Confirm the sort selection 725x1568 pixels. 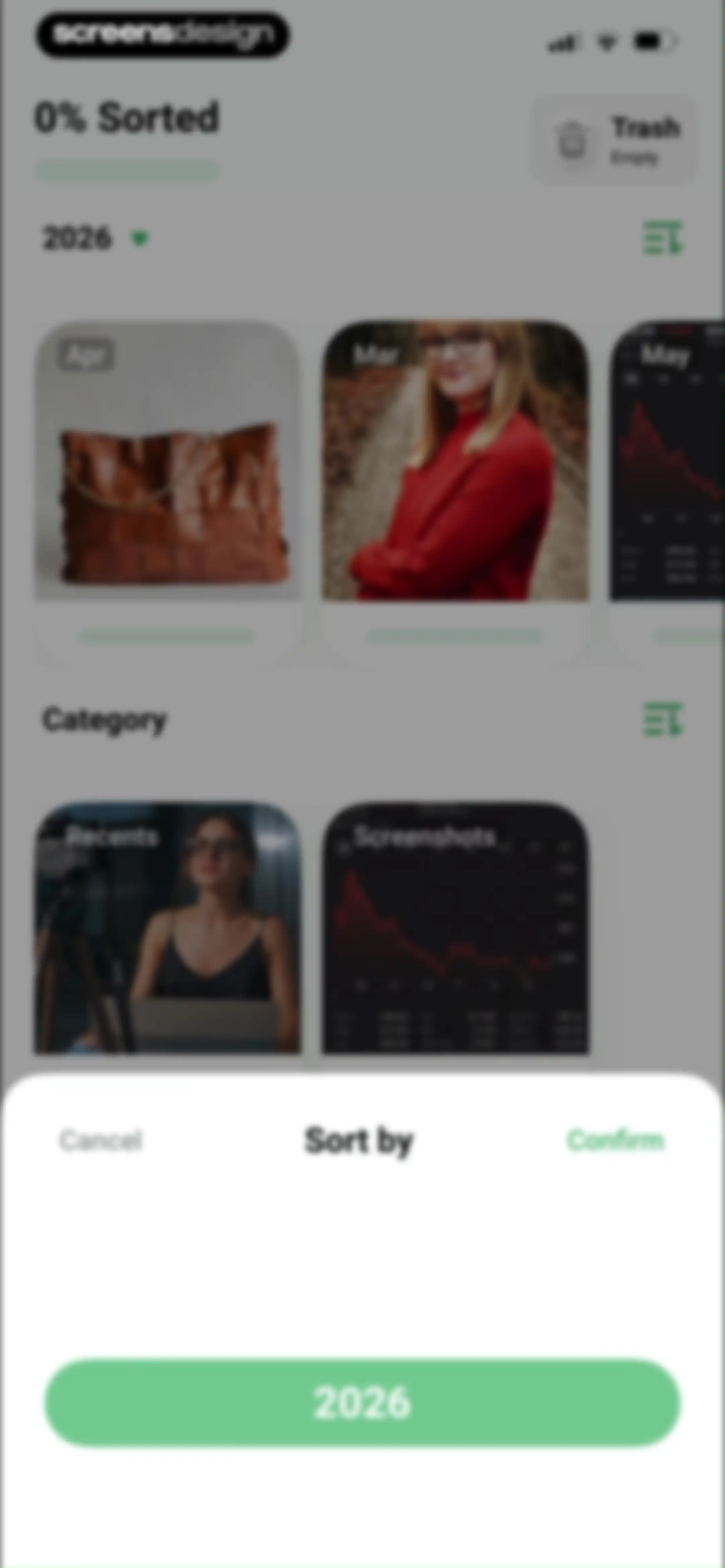[x=616, y=1140]
